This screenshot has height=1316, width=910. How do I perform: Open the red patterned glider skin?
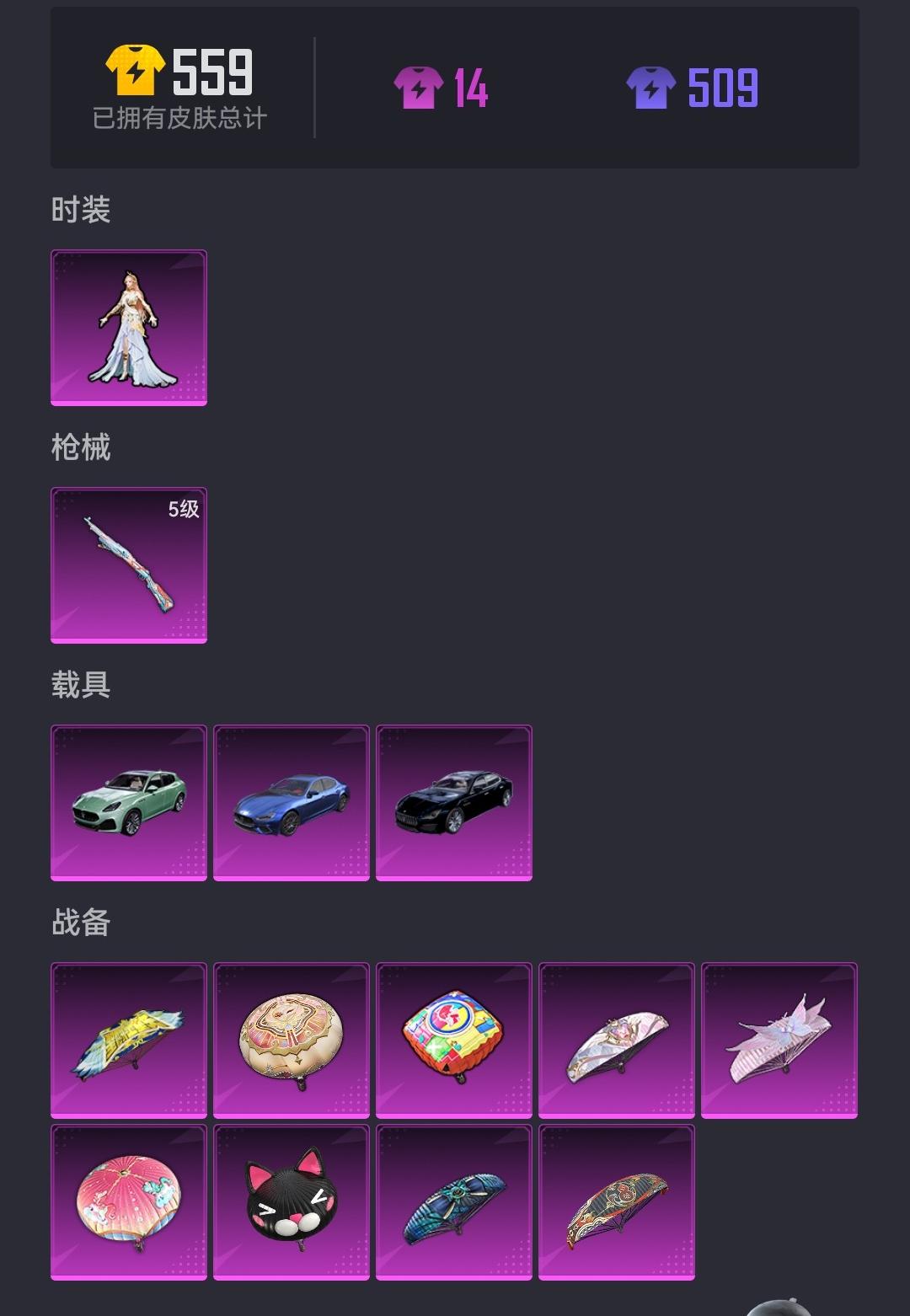point(617,1202)
